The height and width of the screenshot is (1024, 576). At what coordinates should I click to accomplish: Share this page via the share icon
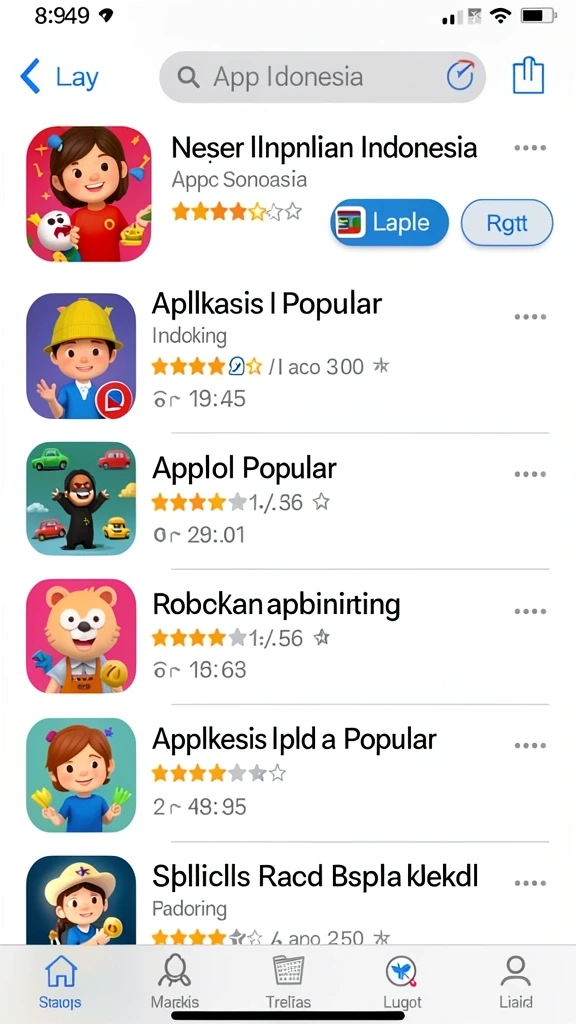point(528,76)
